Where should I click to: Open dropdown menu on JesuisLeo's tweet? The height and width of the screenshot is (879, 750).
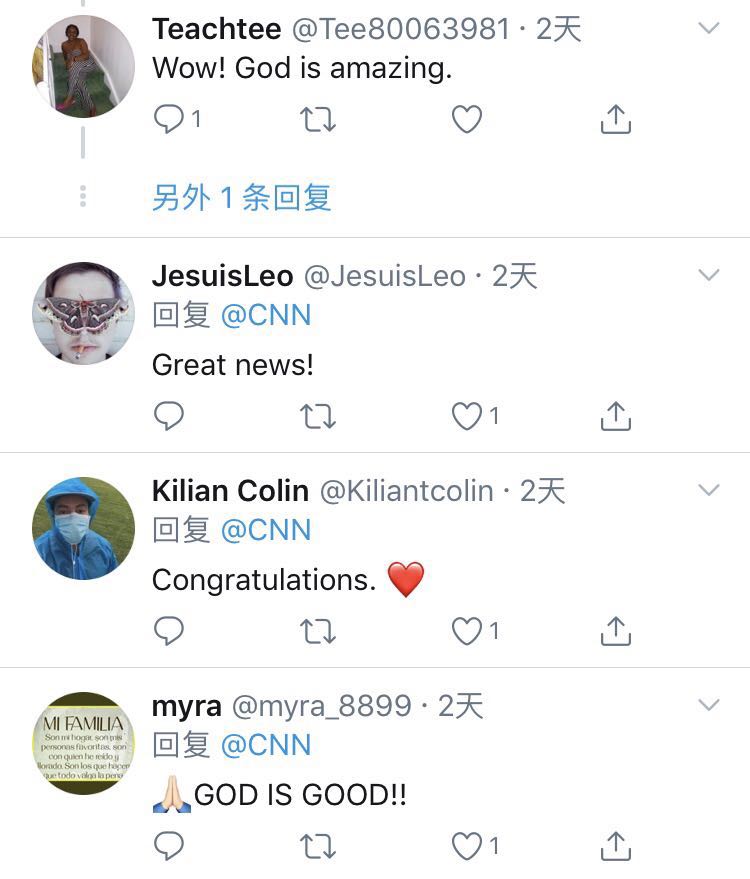tap(708, 275)
